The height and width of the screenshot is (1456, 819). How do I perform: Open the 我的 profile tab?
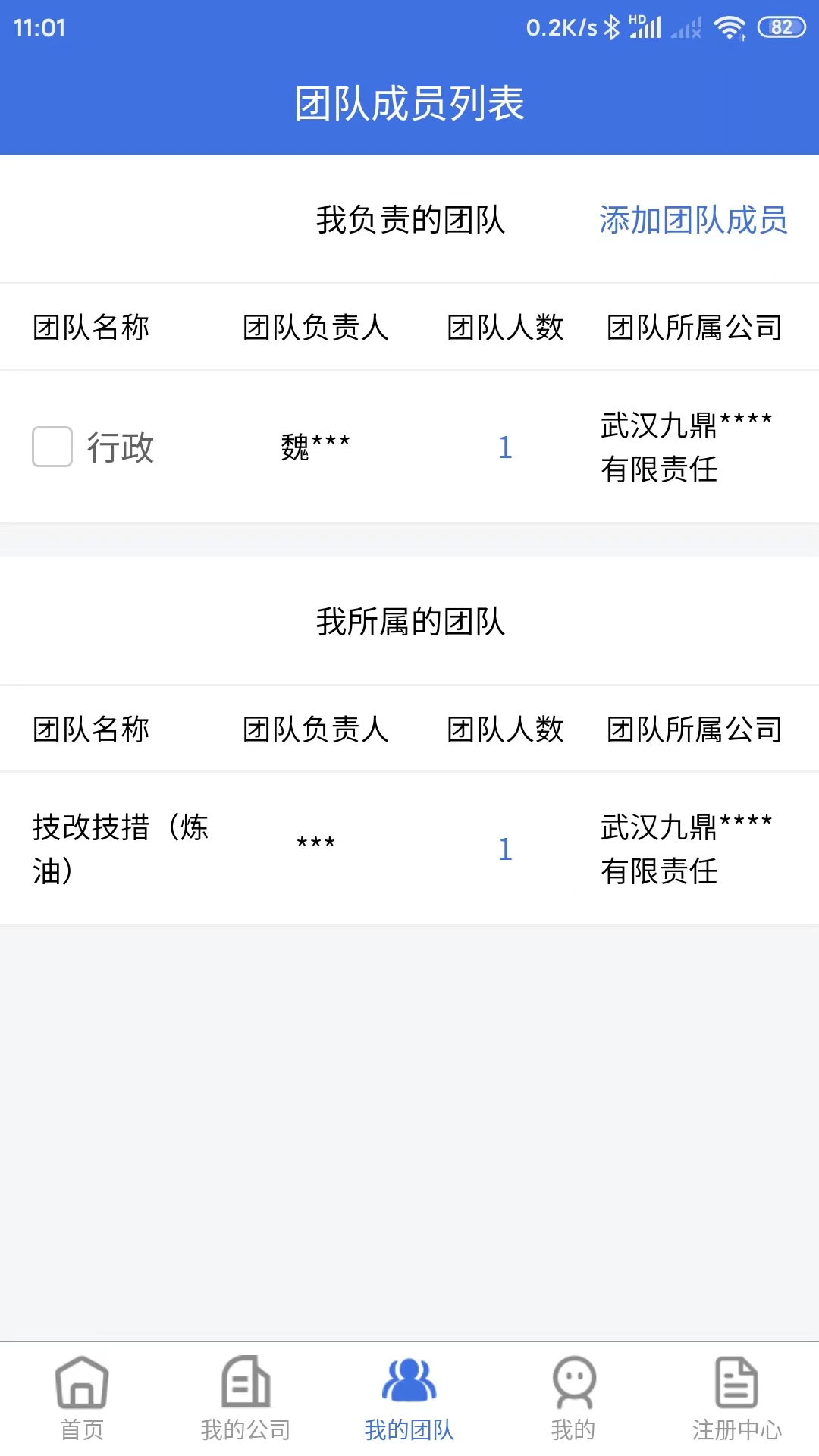573,1398
